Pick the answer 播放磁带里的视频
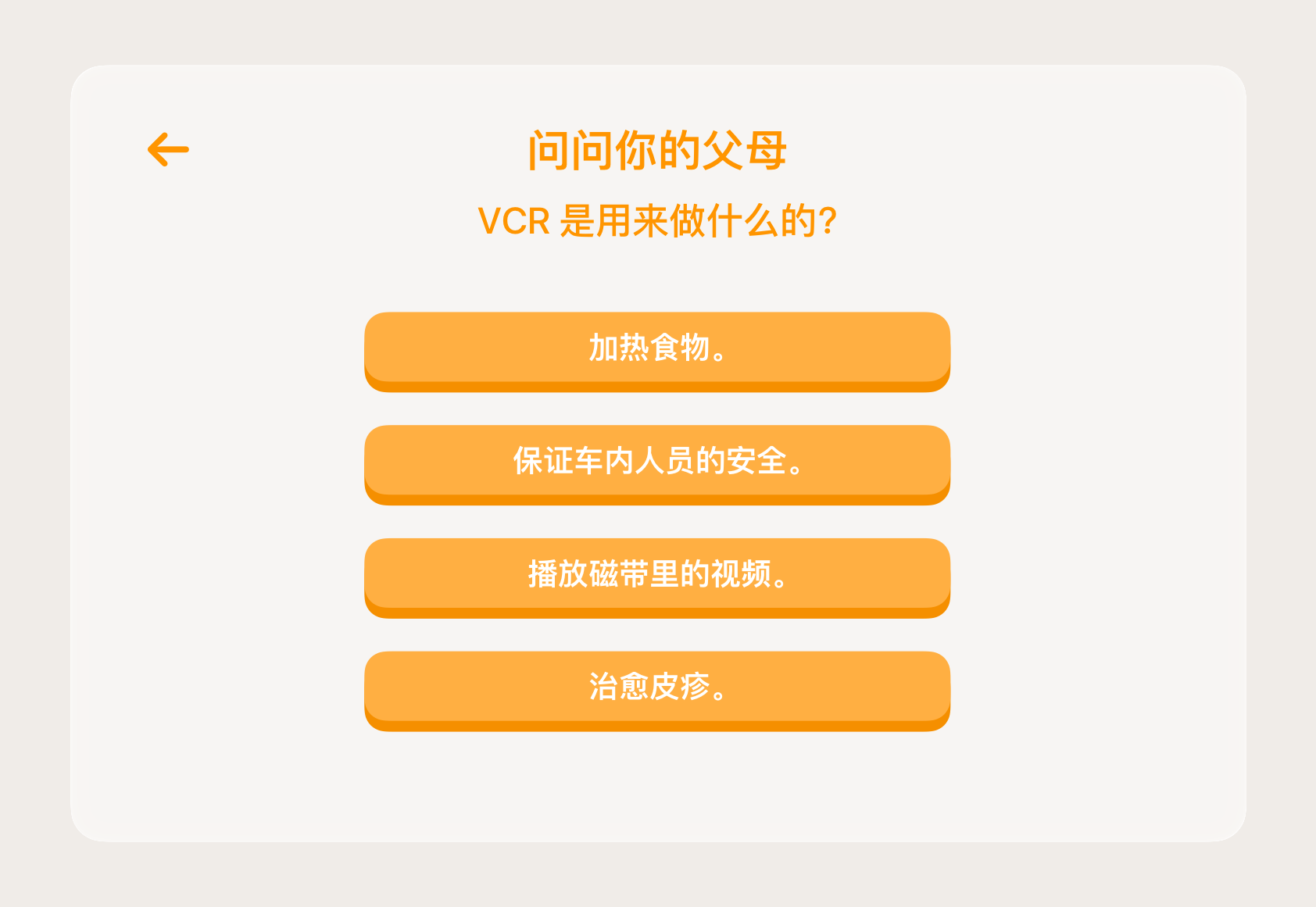 (656, 575)
